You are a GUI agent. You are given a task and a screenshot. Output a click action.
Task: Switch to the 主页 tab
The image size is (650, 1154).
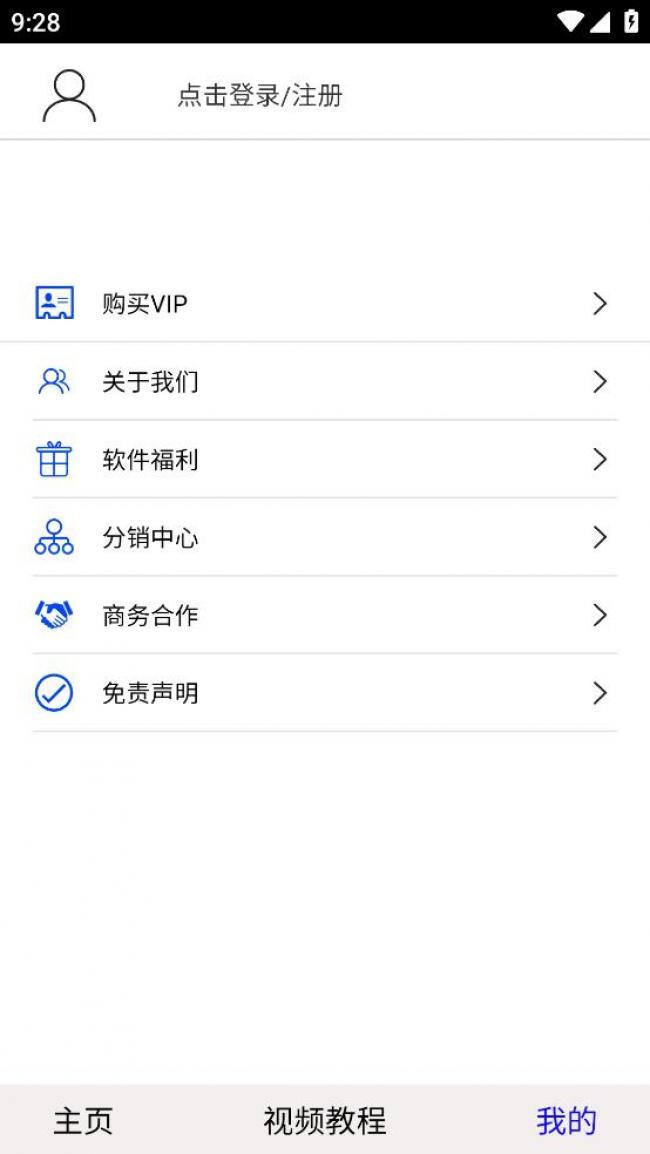pos(83,1121)
